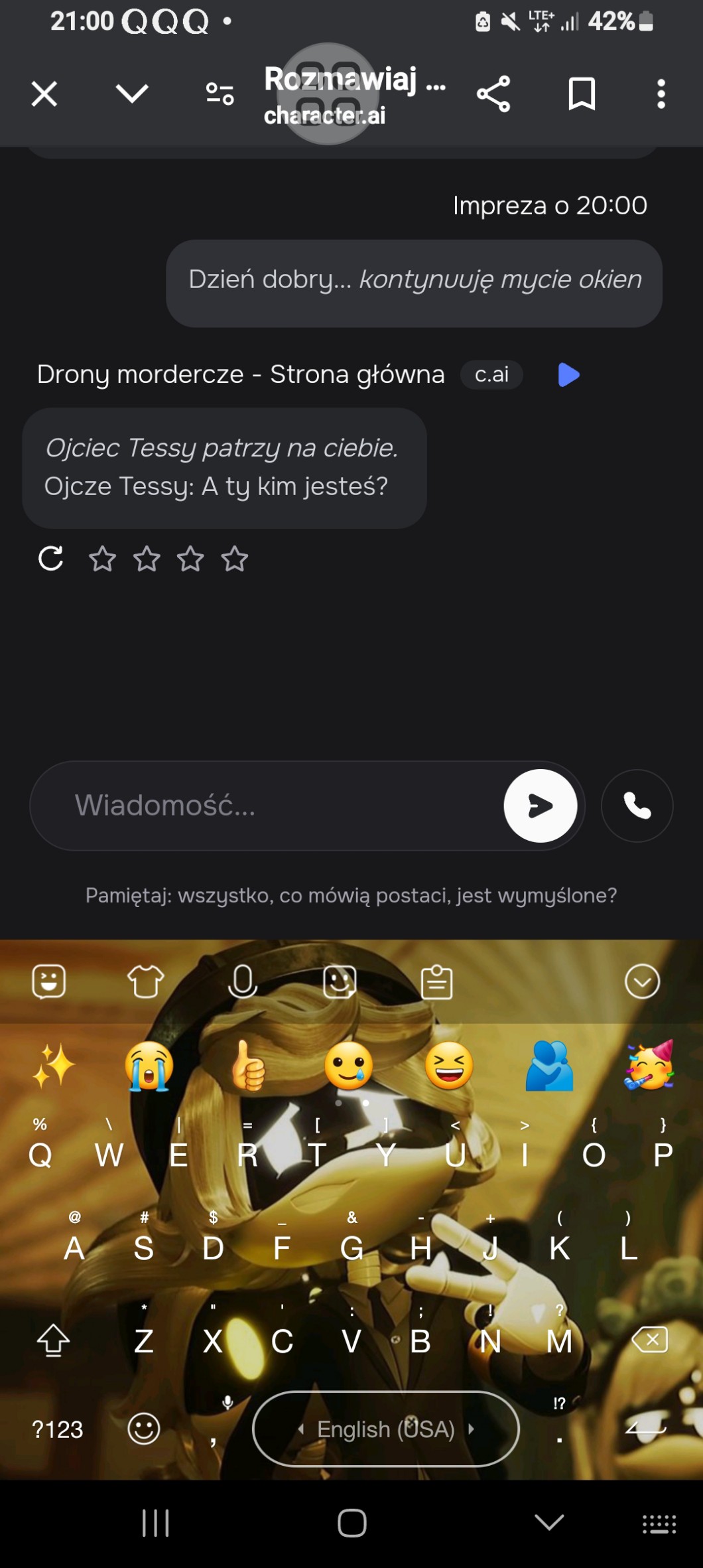Switch keyboard to ?123 symbols
The height and width of the screenshot is (1568, 703).
pyautogui.click(x=58, y=1429)
